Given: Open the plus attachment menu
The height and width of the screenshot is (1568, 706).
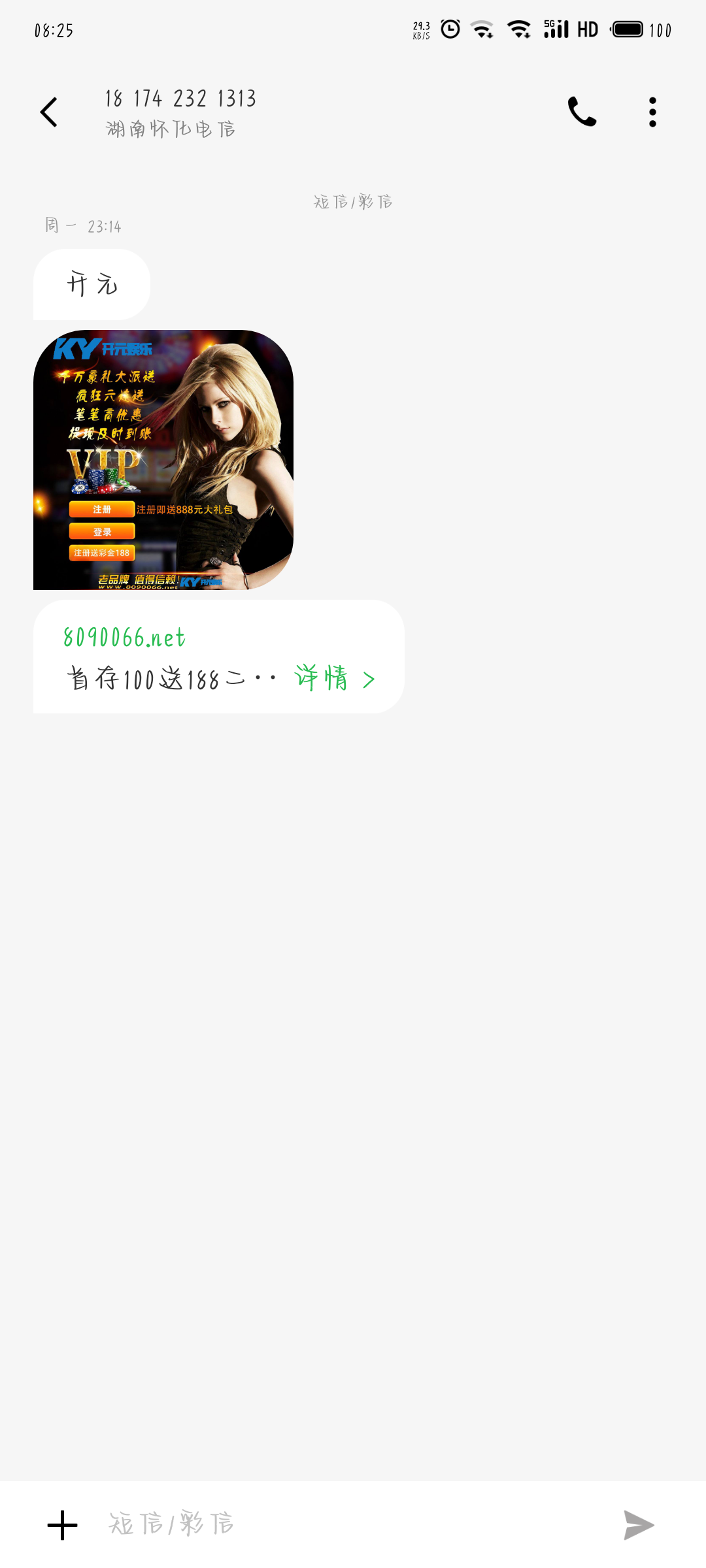Looking at the screenshot, I should click(63, 1525).
